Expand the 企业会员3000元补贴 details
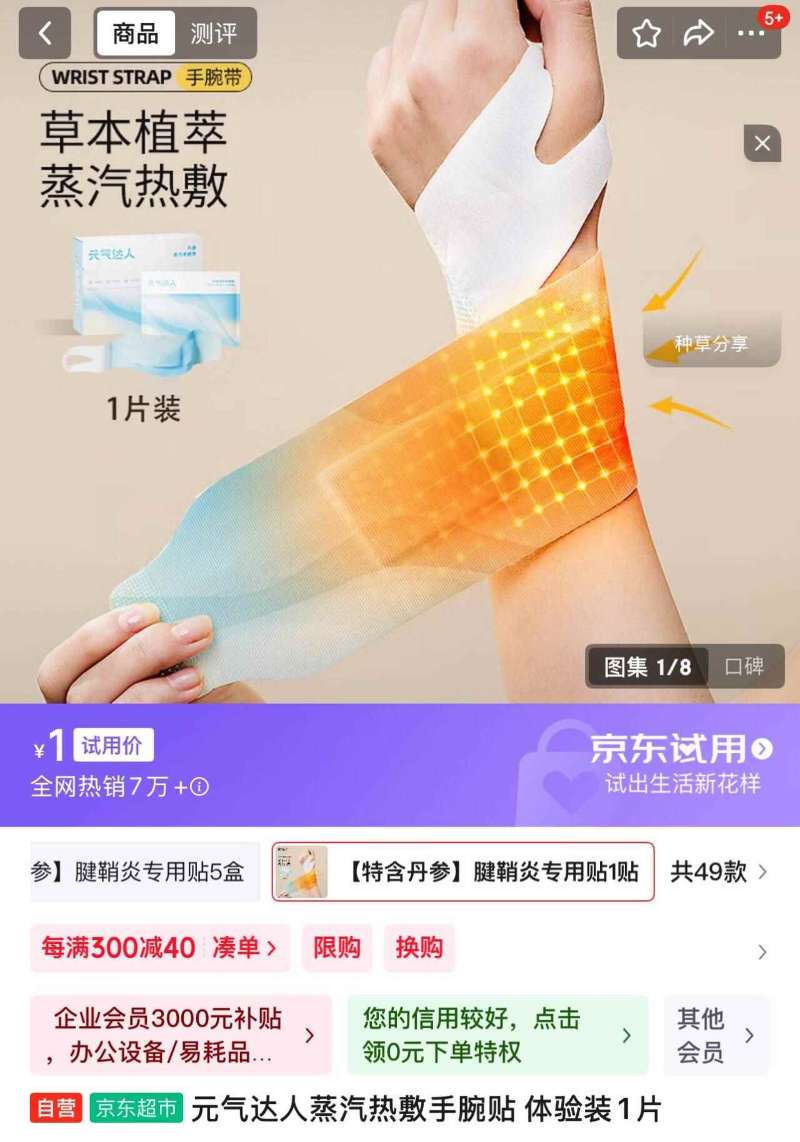The image size is (800, 1142). pos(170,1035)
